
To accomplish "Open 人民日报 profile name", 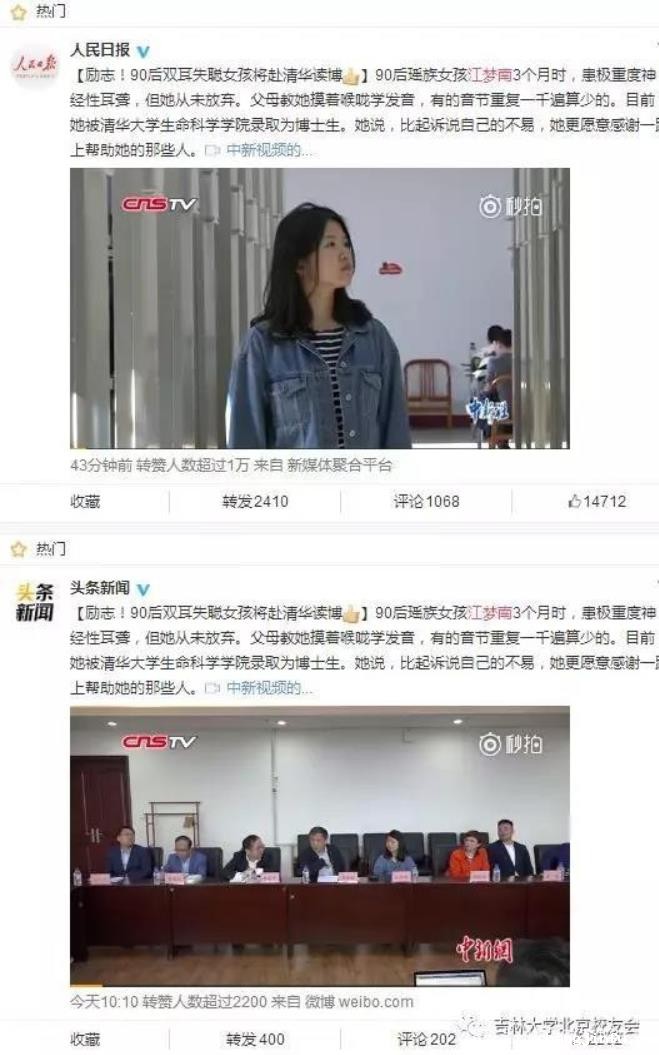I will pyautogui.click(x=97, y=50).
